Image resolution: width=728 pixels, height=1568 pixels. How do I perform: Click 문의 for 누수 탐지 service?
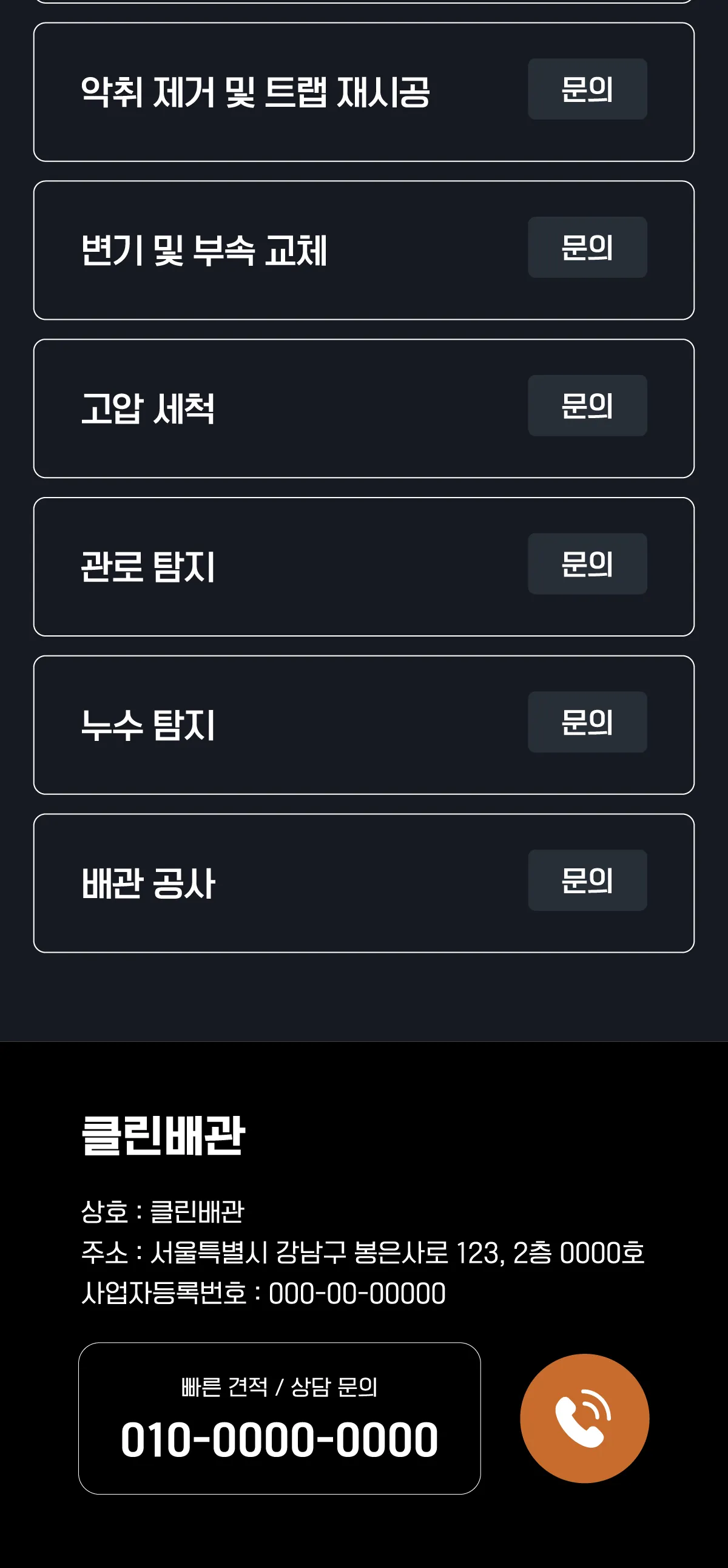[x=587, y=723]
